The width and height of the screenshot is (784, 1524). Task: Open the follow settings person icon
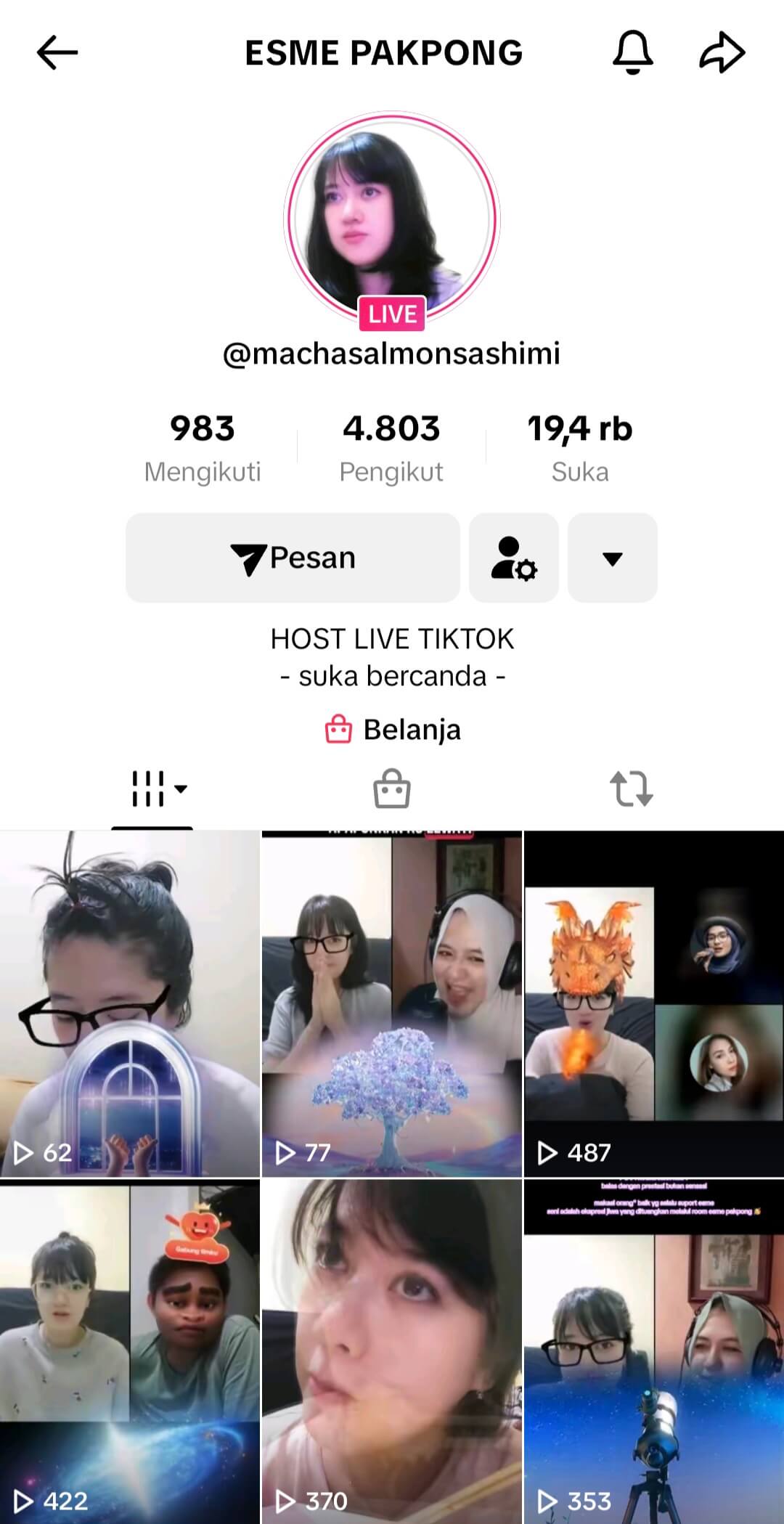point(514,558)
